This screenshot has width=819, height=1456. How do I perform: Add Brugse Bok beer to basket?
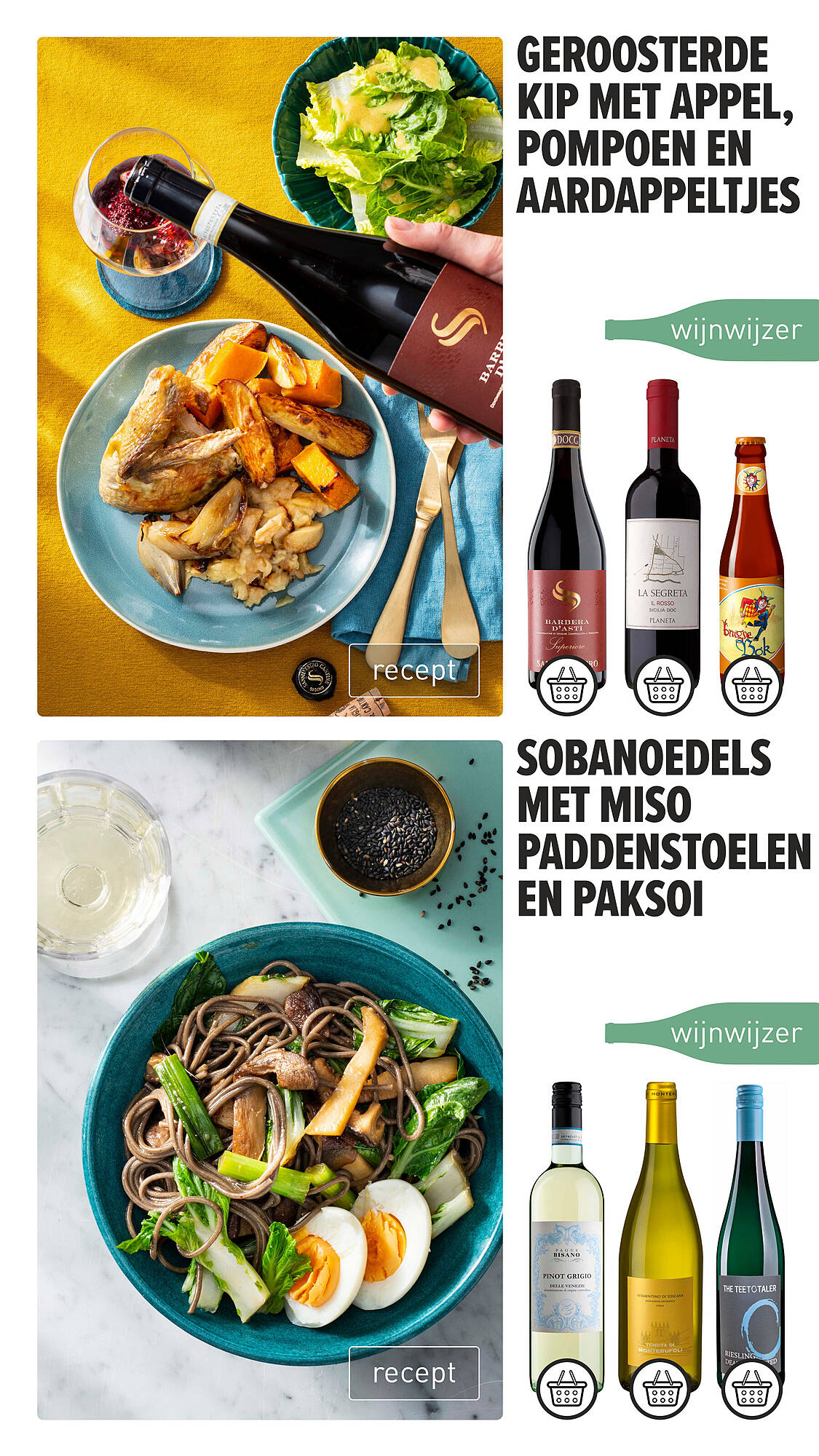click(x=751, y=686)
